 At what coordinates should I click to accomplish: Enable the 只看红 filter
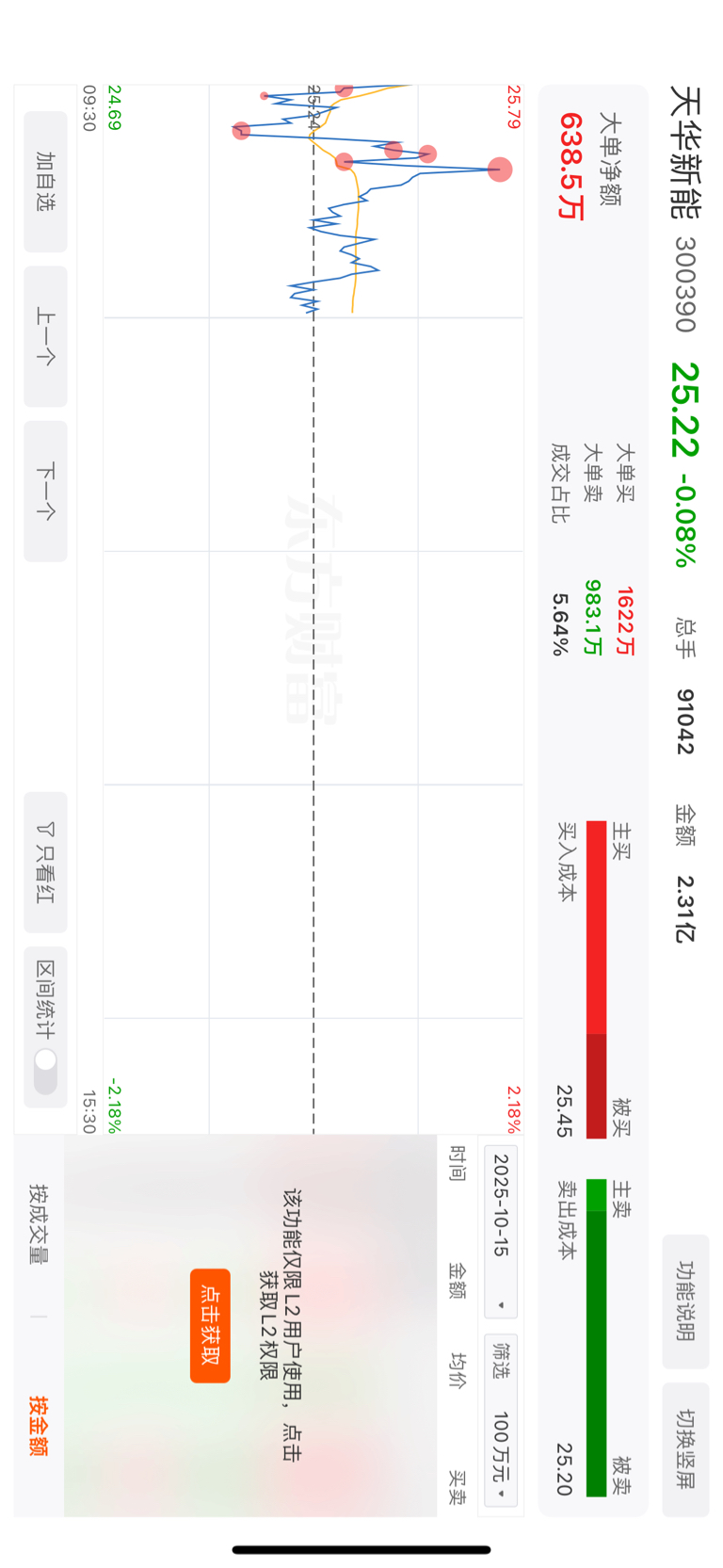coord(45,863)
